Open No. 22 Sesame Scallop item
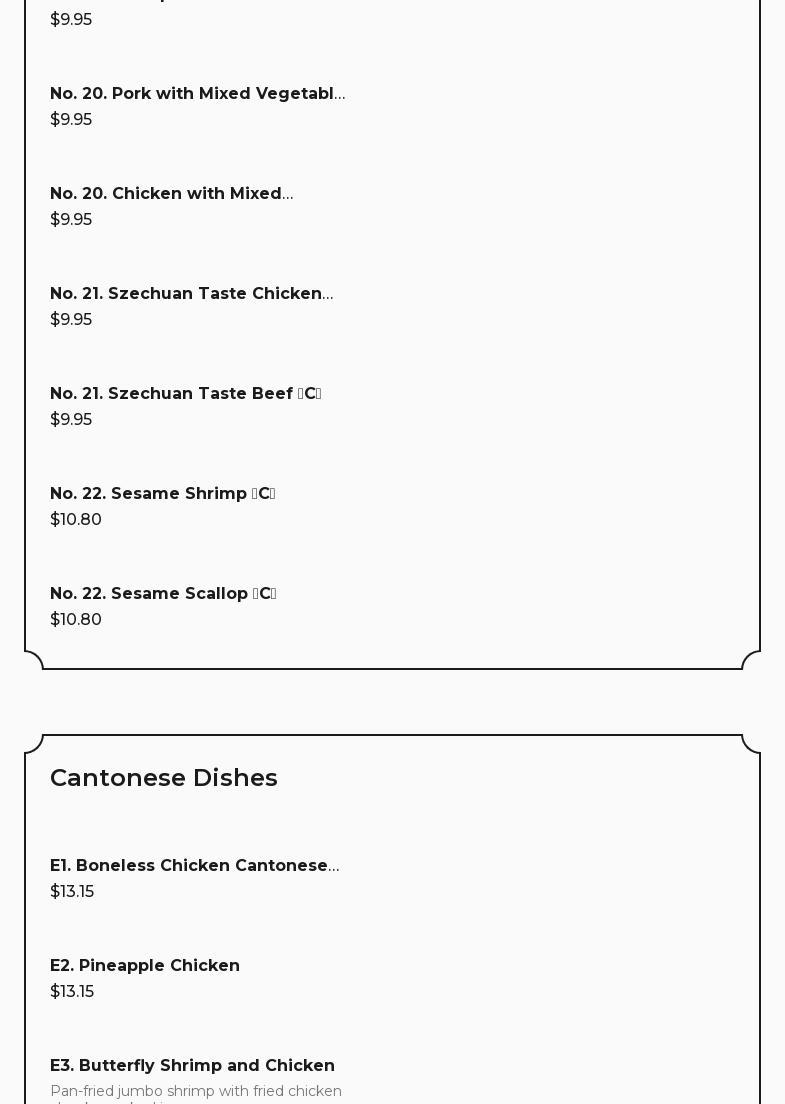The image size is (785, 1104). pyautogui.click(x=163, y=594)
